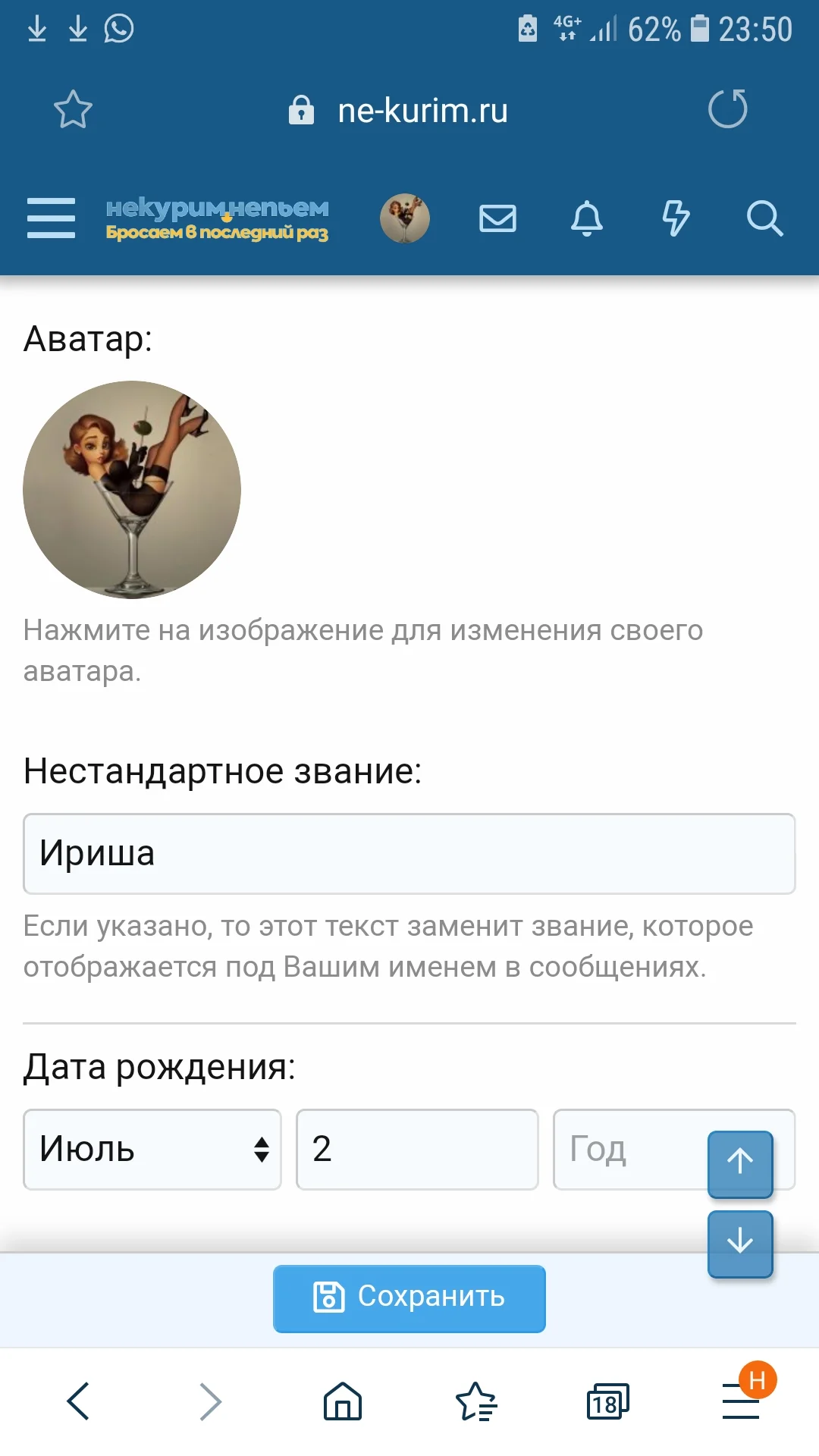Image resolution: width=819 pixels, height=1456 pixels.
Task: Open the browser tabs counter showing 18
Action: tap(607, 1401)
